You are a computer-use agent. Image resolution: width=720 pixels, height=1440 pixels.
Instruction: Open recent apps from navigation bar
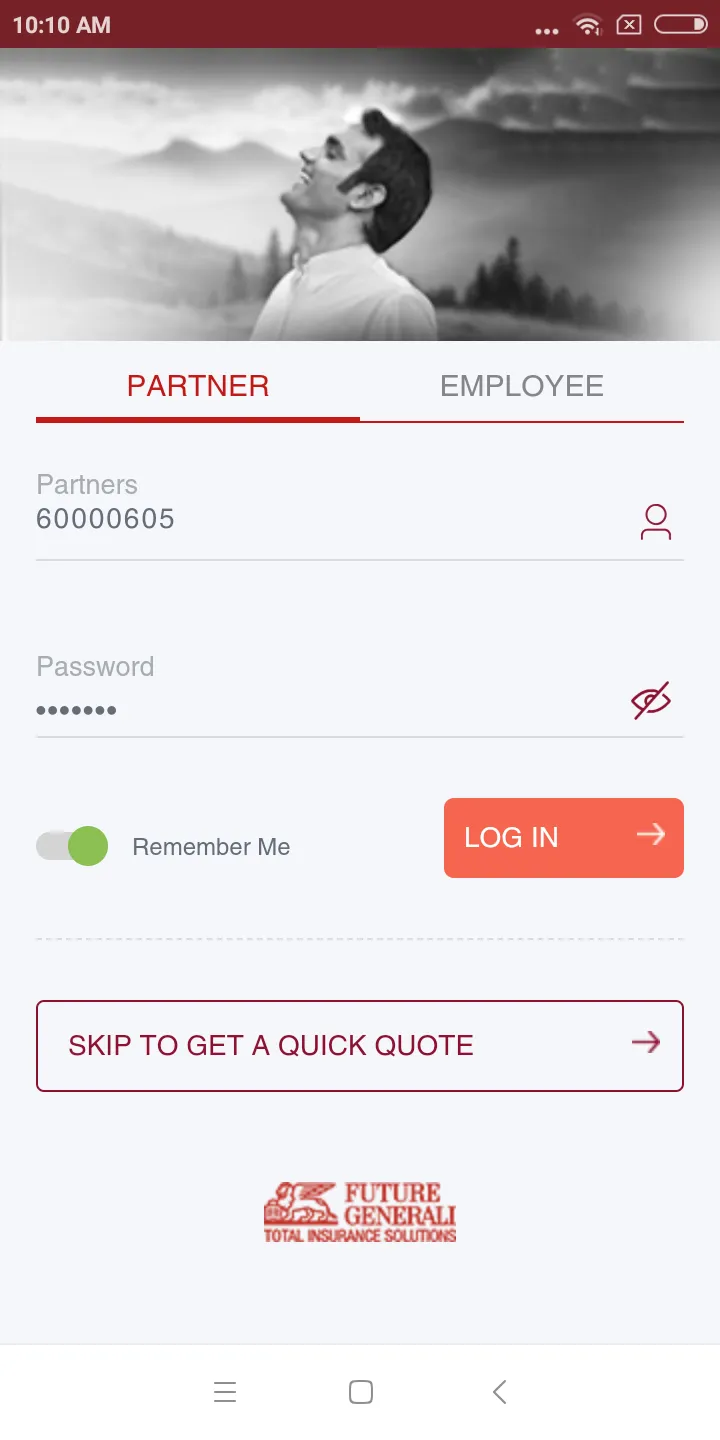point(225,1391)
